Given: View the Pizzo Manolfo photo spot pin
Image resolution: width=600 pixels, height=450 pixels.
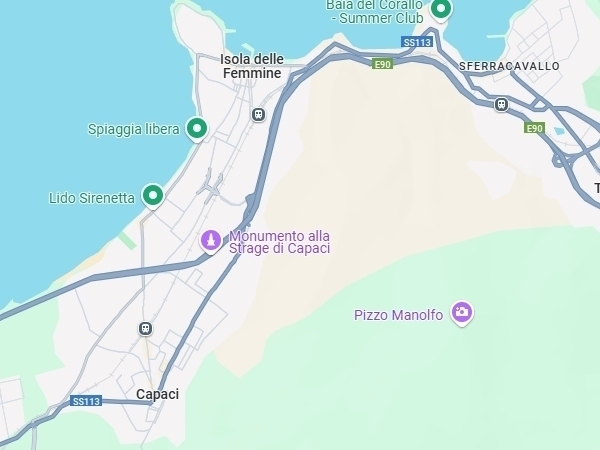Looking at the screenshot, I should [461, 313].
